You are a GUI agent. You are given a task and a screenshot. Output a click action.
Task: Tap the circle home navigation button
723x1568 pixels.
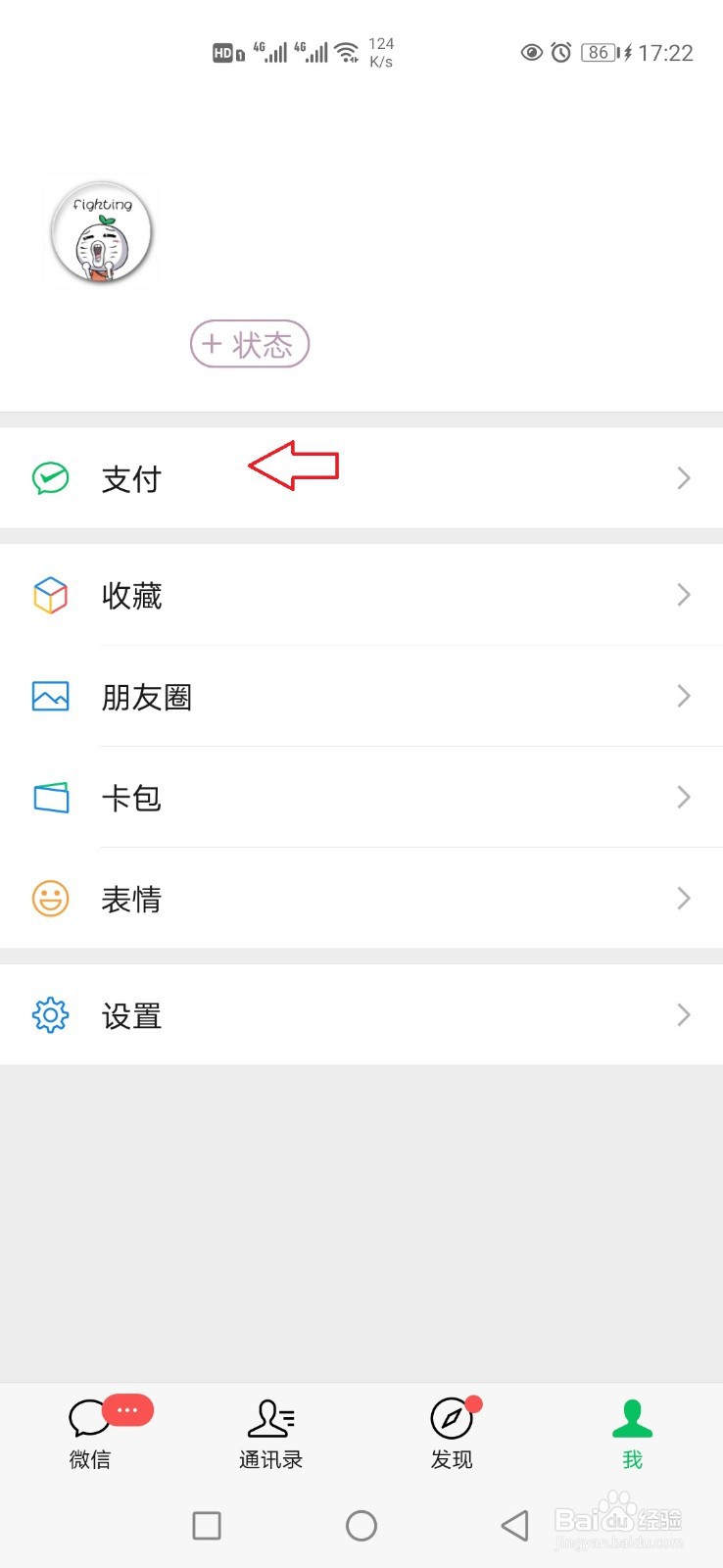click(361, 1525)
